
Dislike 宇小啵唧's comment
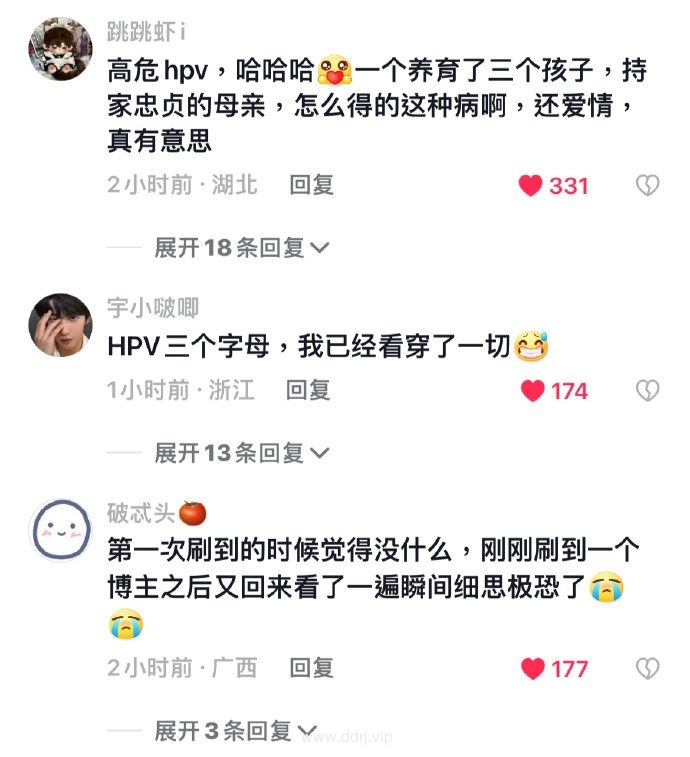pos(648,391)
